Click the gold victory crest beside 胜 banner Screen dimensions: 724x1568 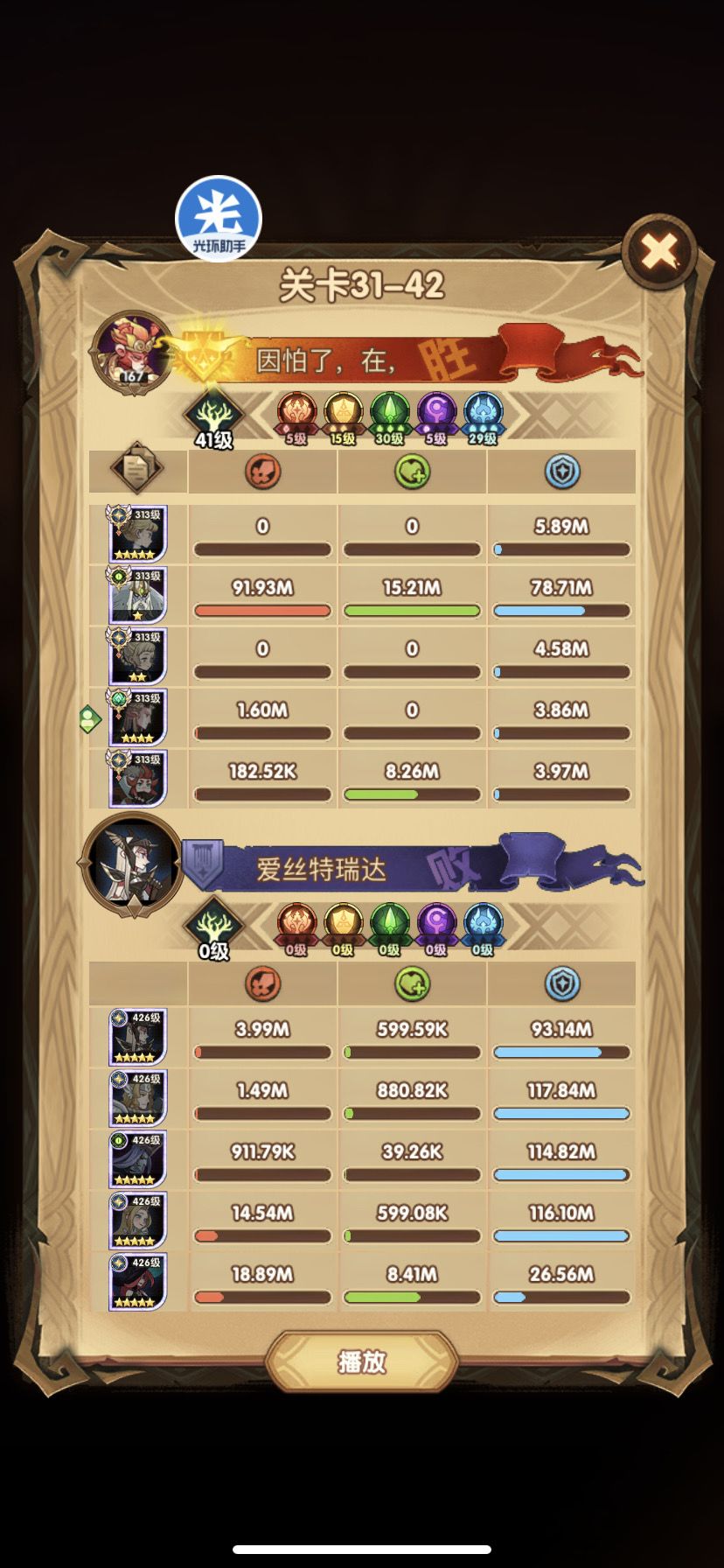pos(206,353)
